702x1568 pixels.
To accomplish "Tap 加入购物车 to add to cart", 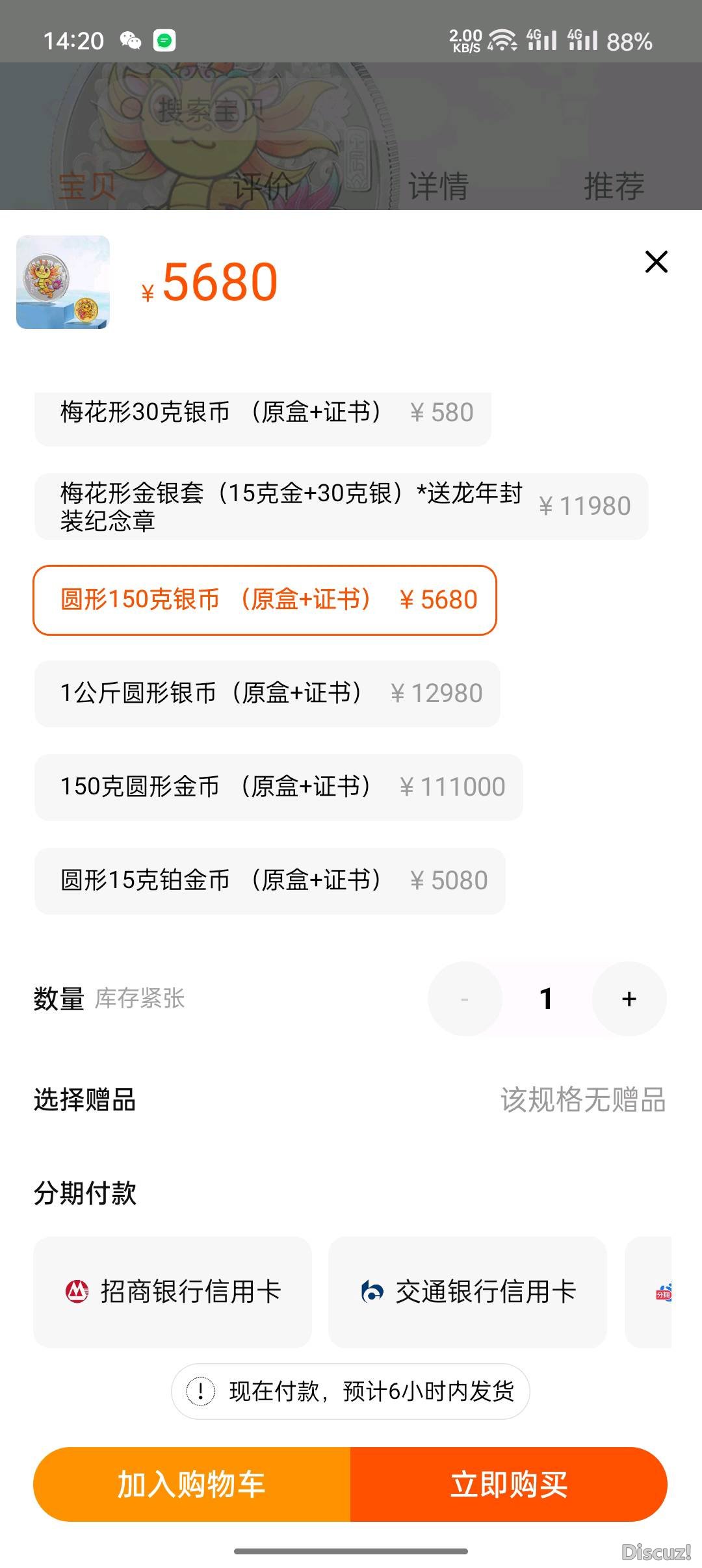I will tap(192, 1484).
